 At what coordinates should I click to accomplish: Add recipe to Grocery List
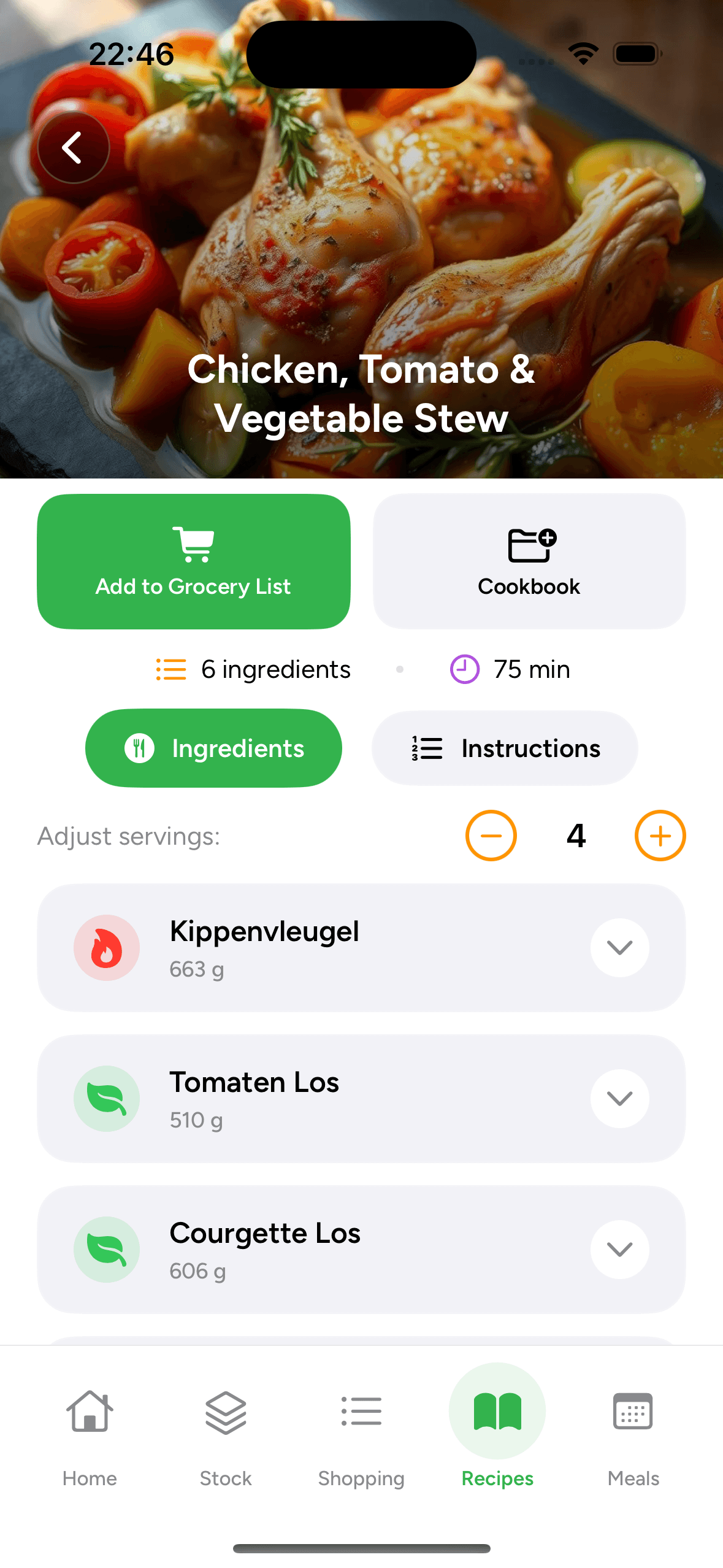pyautogui.click(x=193, y=561)
